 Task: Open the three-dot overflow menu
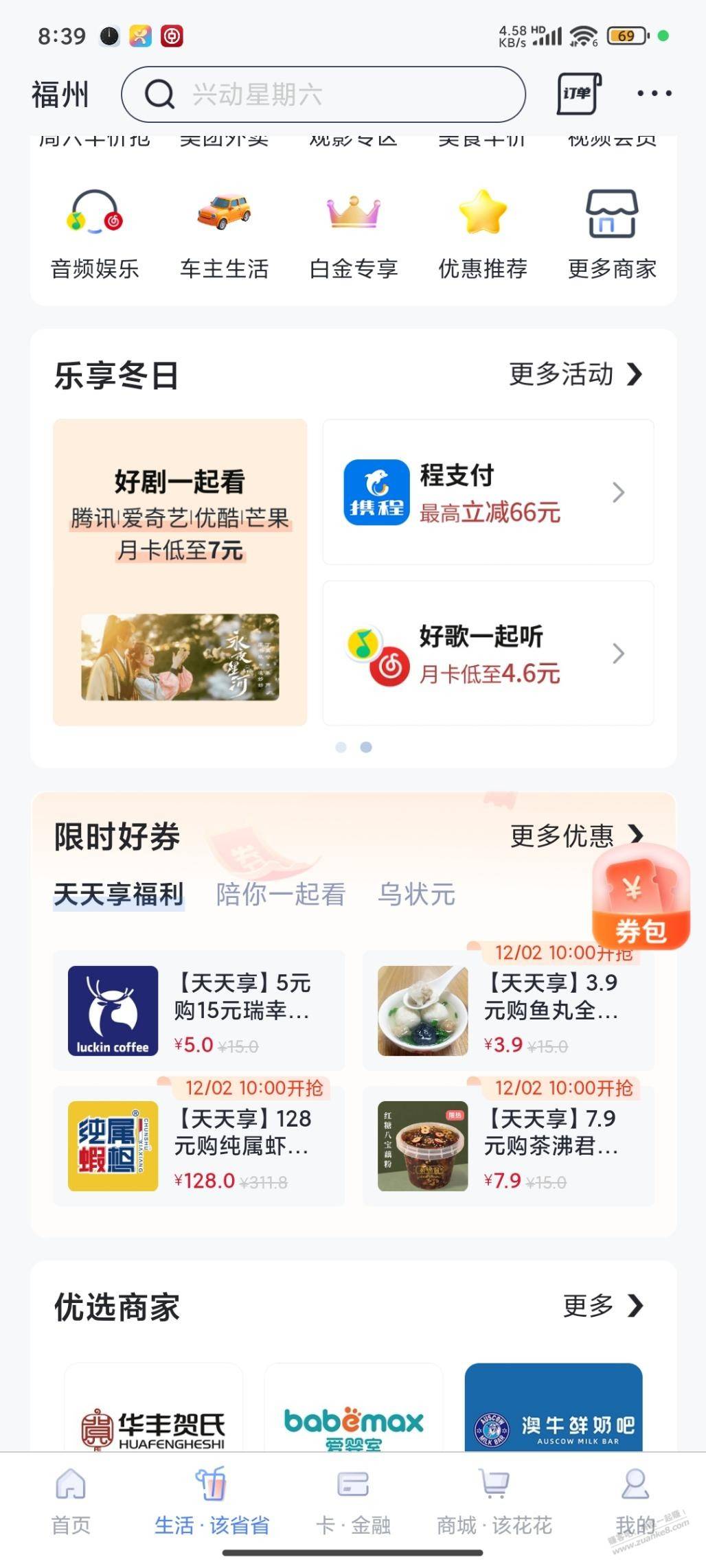coord(654,93)
